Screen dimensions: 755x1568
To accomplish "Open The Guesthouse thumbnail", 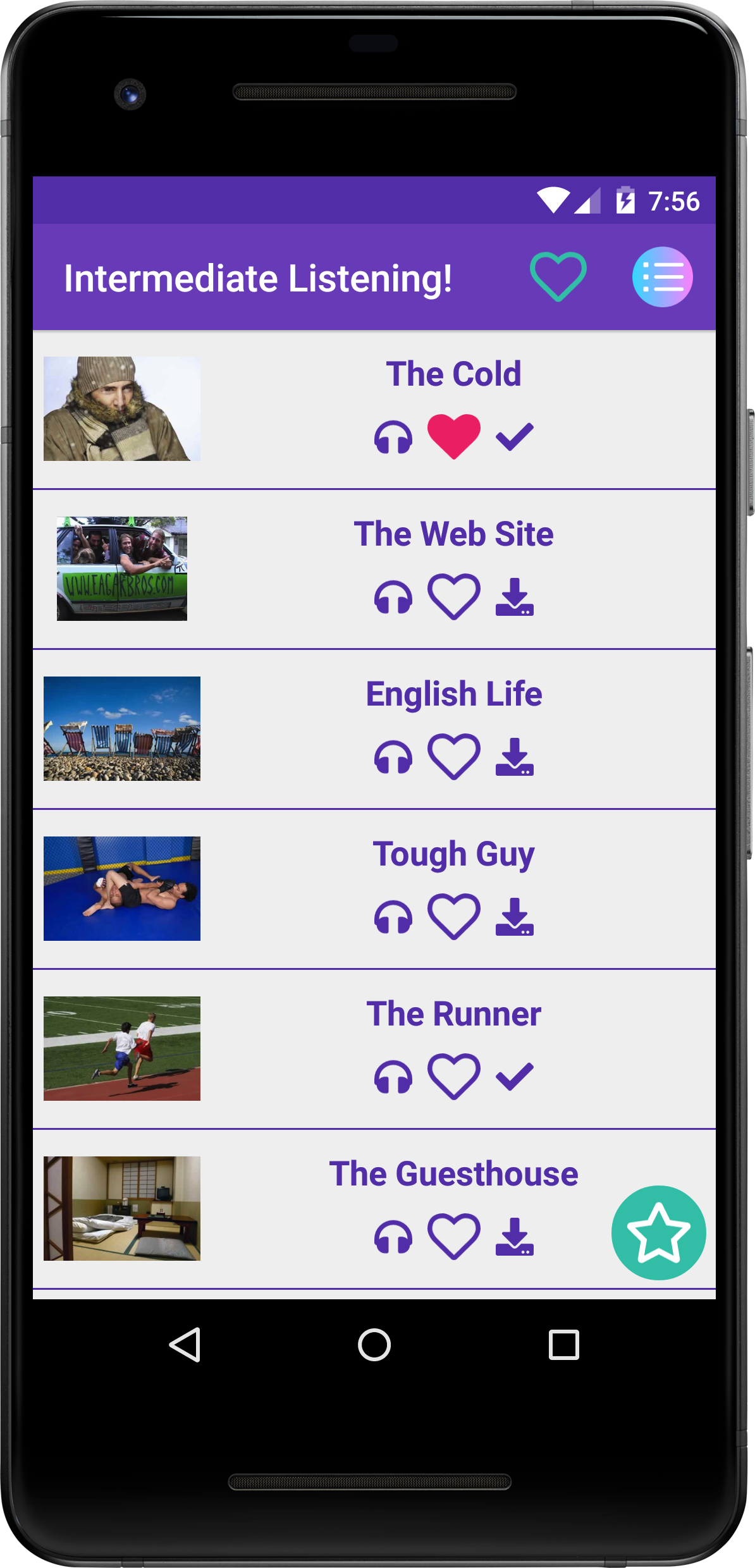I will tap(122, 1208).
